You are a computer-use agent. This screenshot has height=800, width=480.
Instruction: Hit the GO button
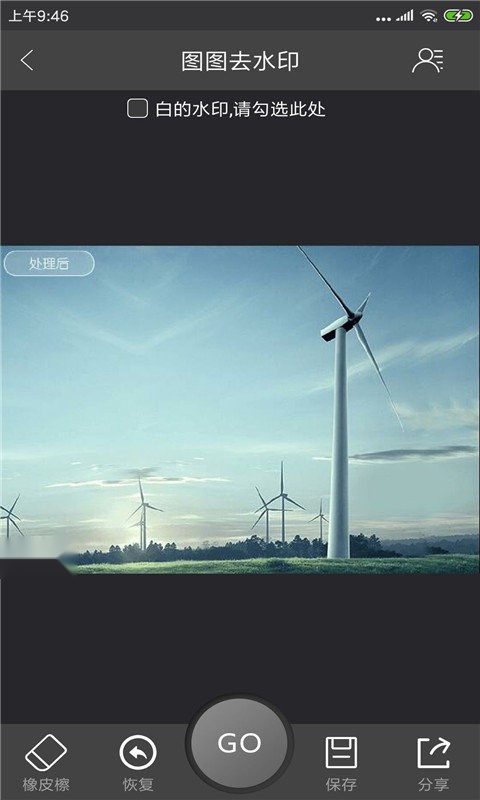(x=239, y=743)
